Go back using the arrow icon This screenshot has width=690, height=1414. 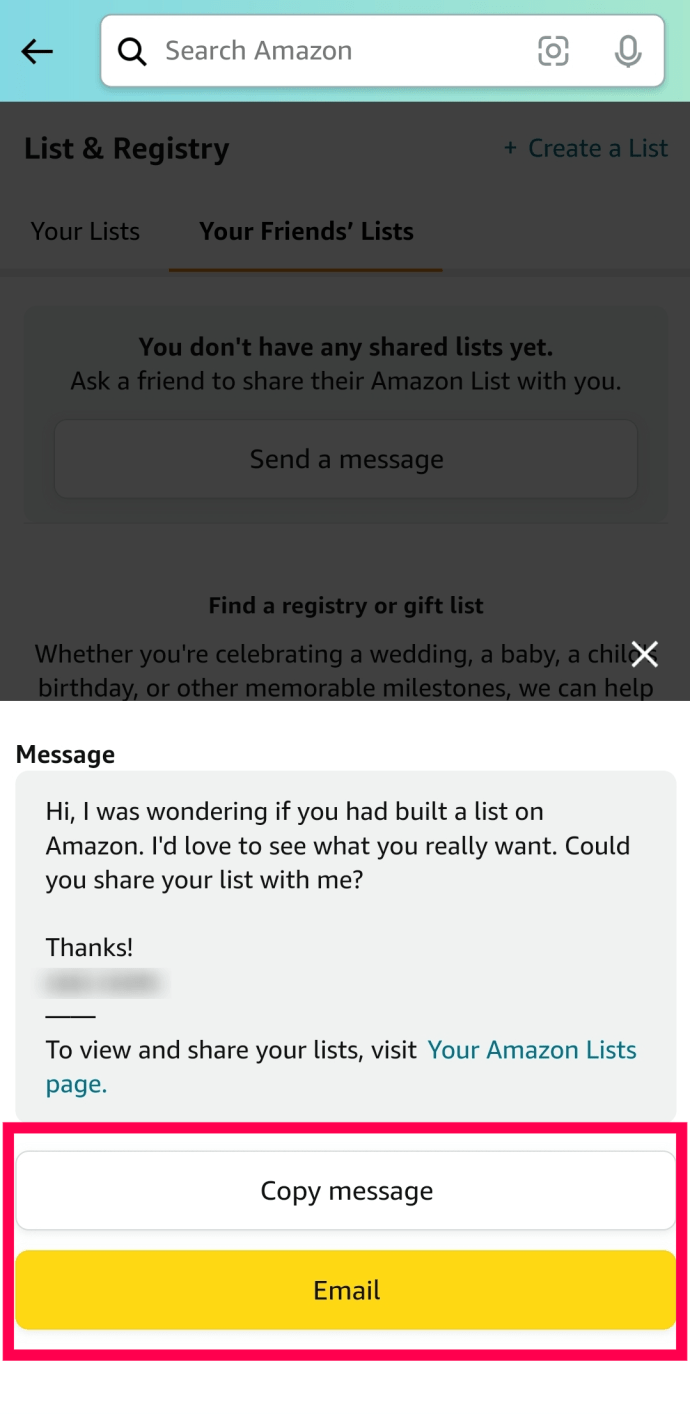[37, 51]
